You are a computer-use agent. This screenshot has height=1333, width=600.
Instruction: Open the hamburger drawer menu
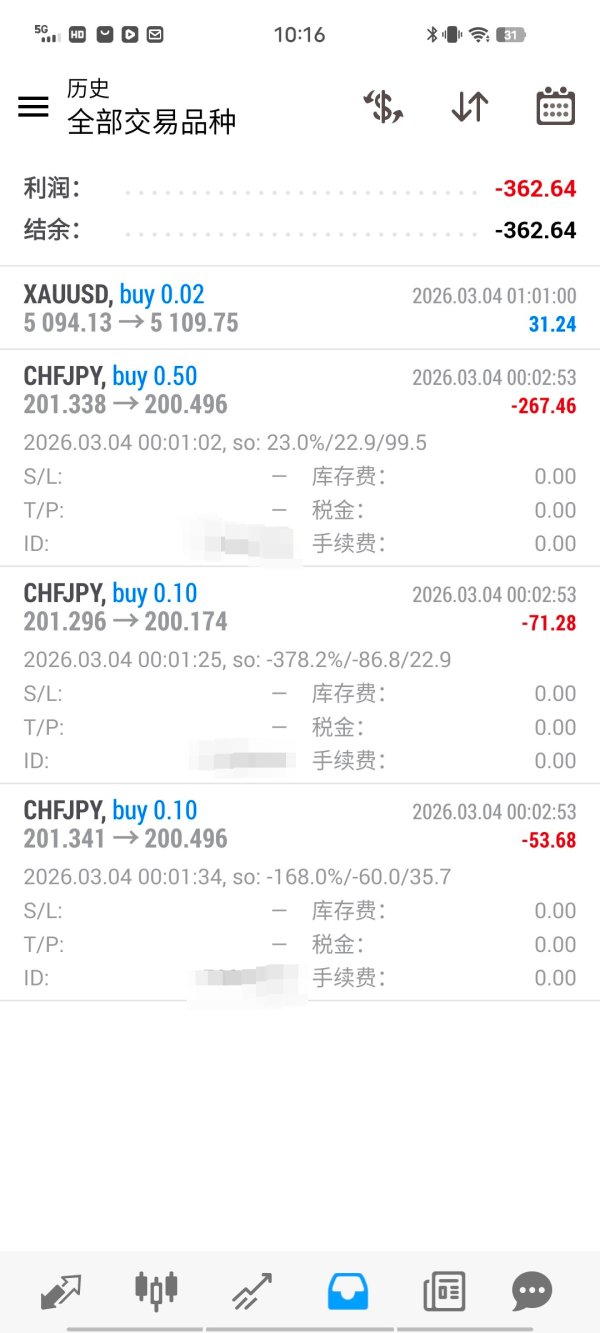pyautogui.click(x=33, y=107)
